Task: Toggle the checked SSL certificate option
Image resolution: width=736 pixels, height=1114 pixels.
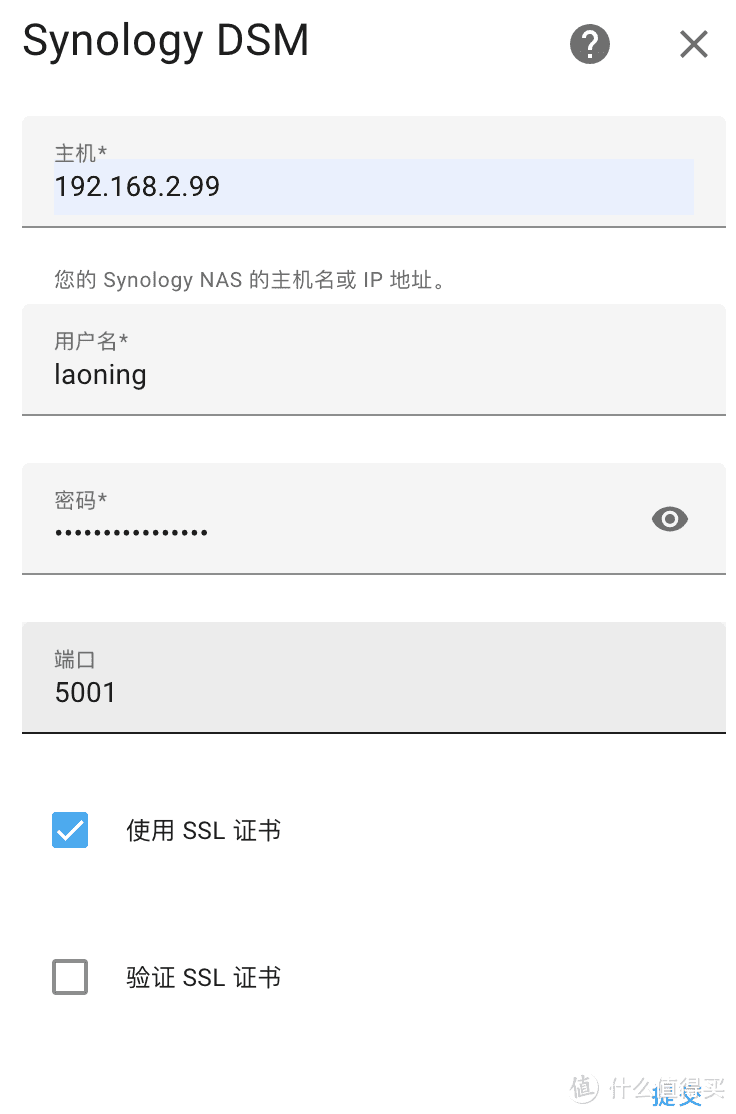Action: pos(69,830)
